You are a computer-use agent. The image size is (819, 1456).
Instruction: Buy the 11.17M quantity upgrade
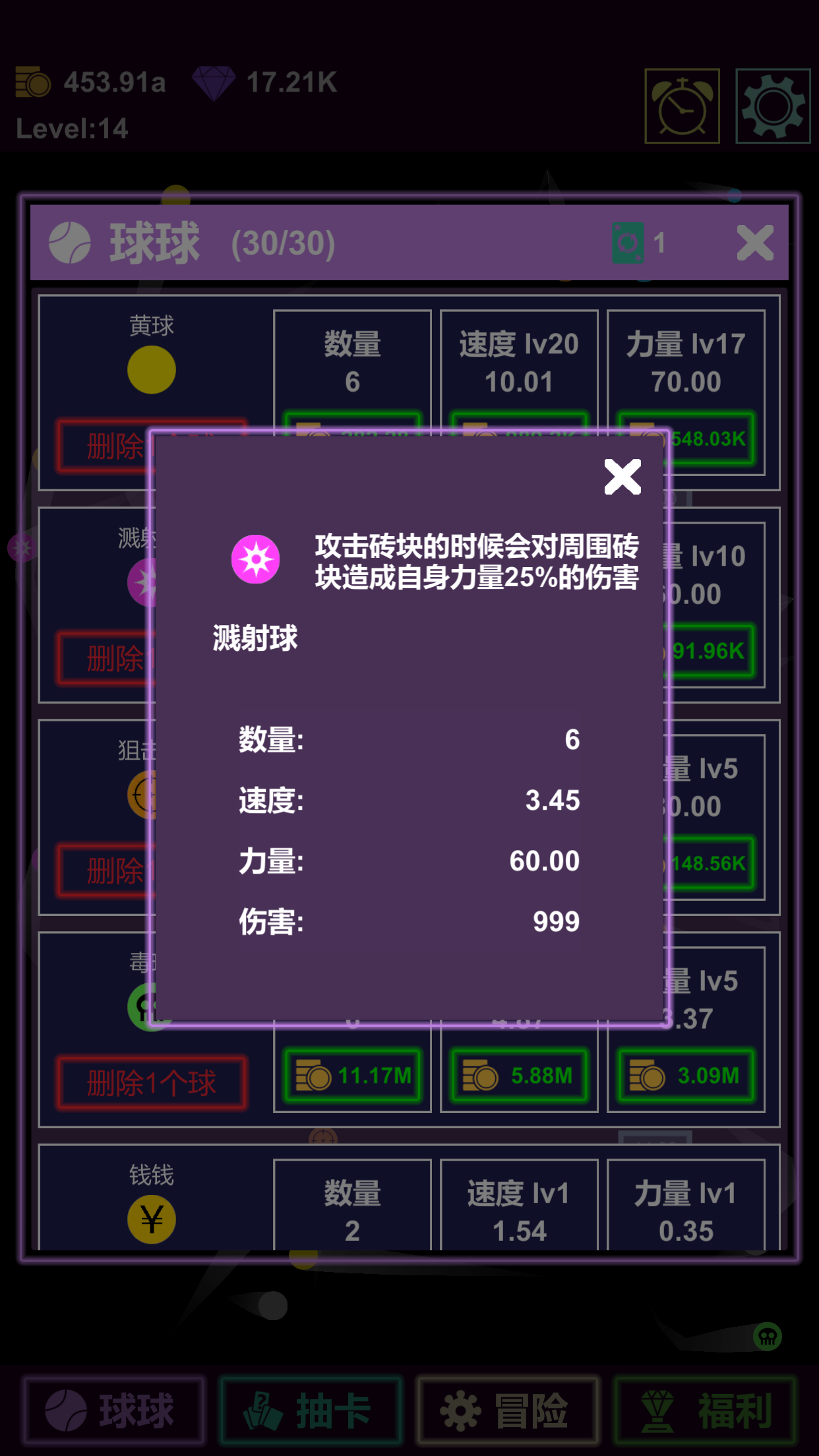(x=353, y=1076)
